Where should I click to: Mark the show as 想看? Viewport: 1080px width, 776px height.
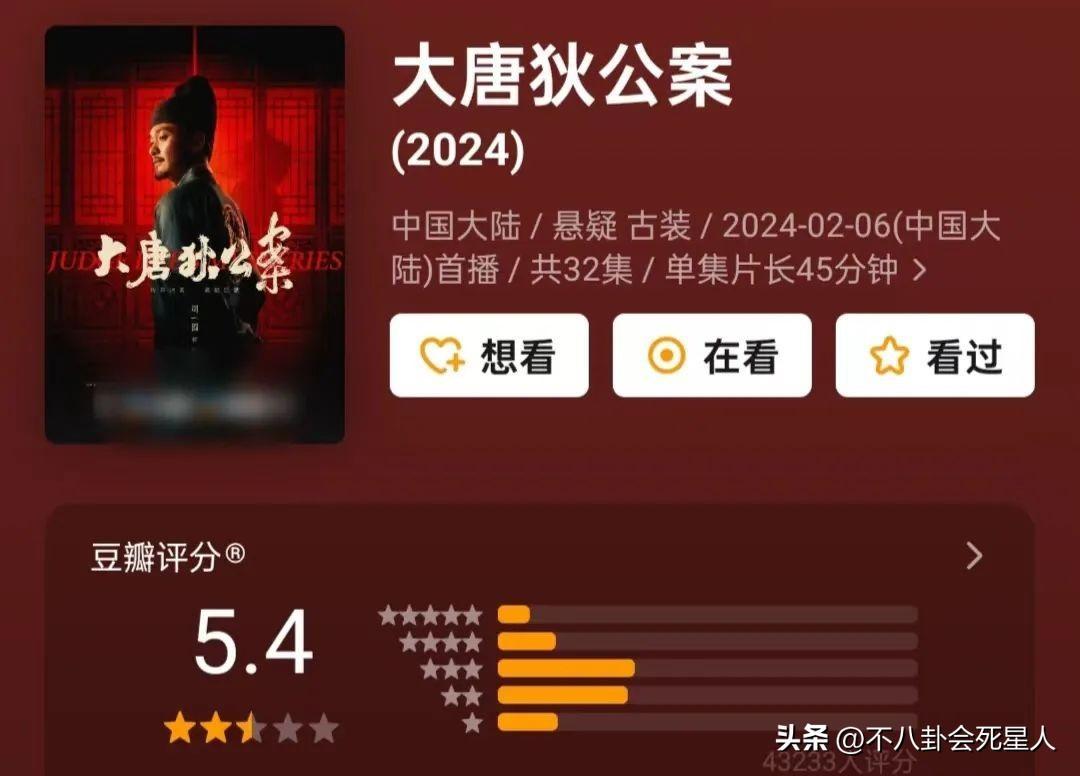(489, 356)
